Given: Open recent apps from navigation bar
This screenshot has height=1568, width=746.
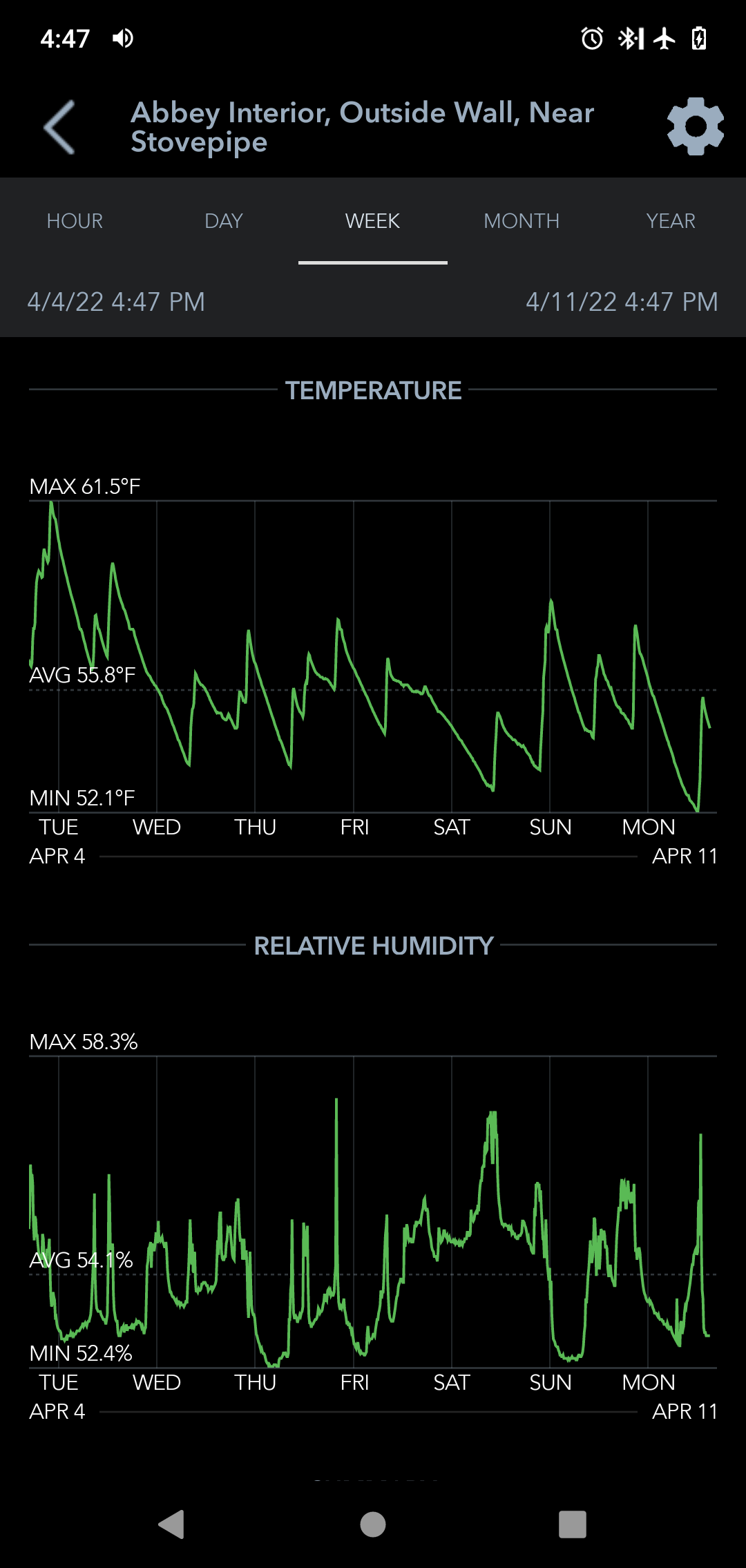Looking at the screenshot, I should 573,1524.
